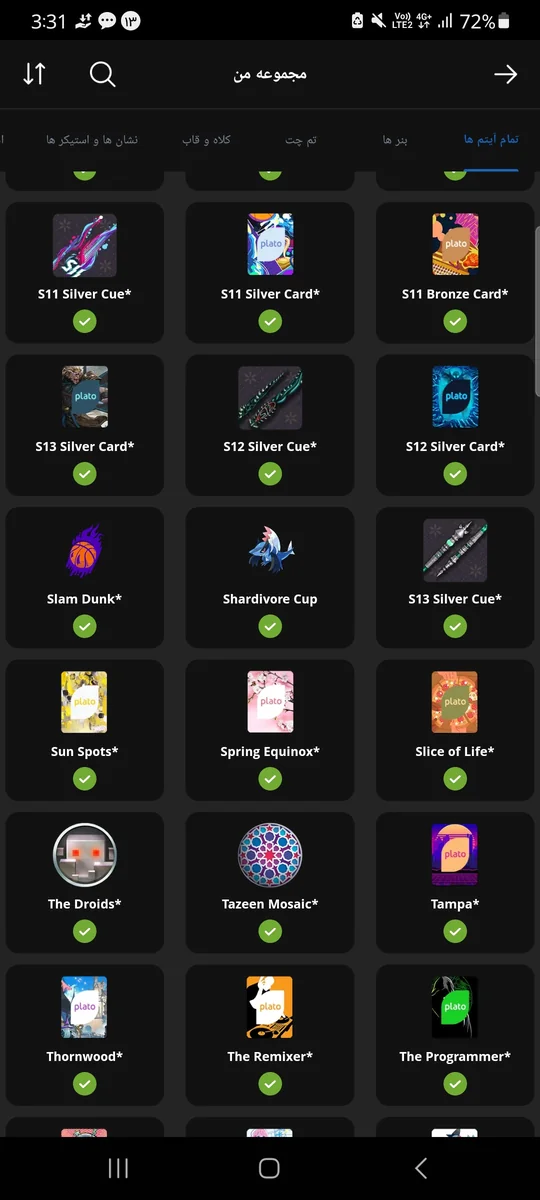Open the Thornwood item
The image size is (540, 1200).
85,1035
